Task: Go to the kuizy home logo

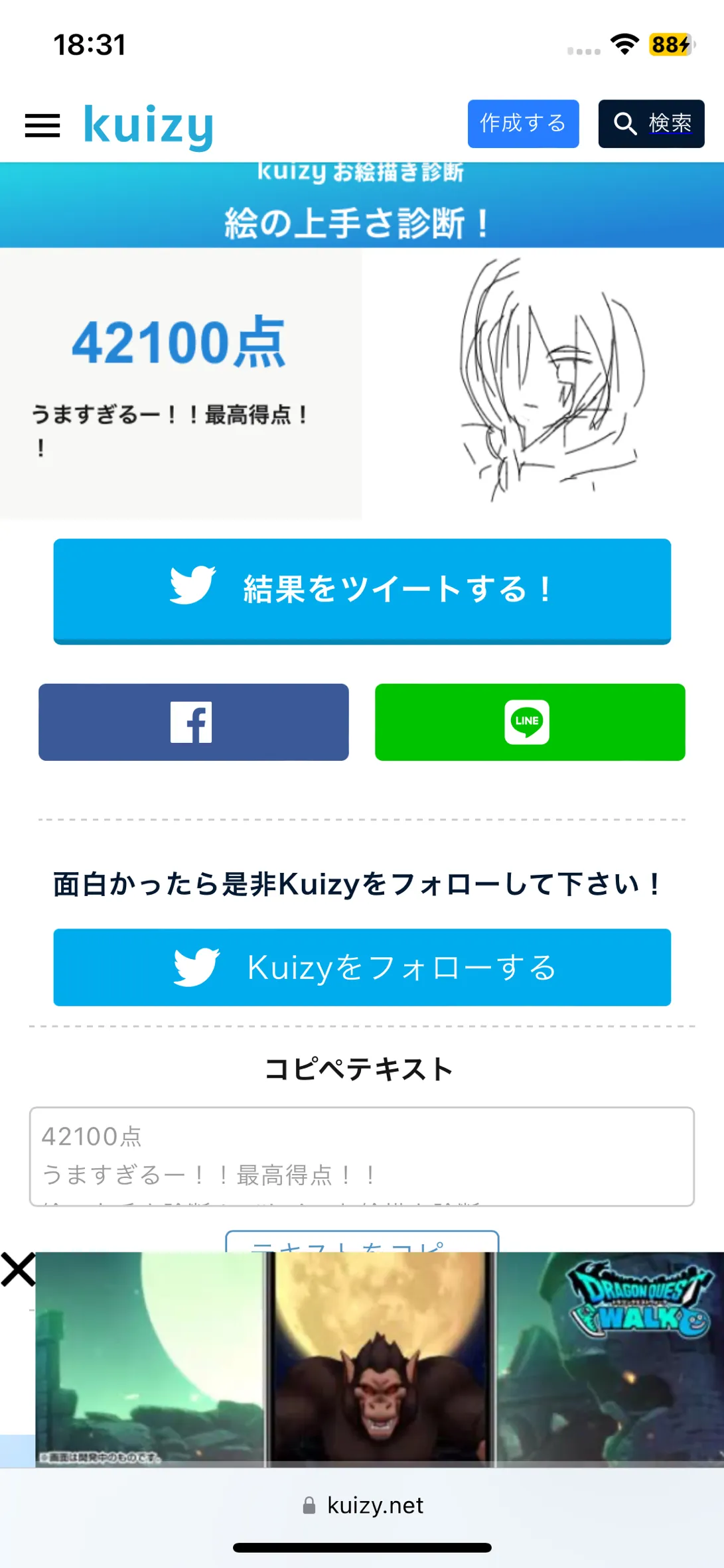Action: (149, 126)
